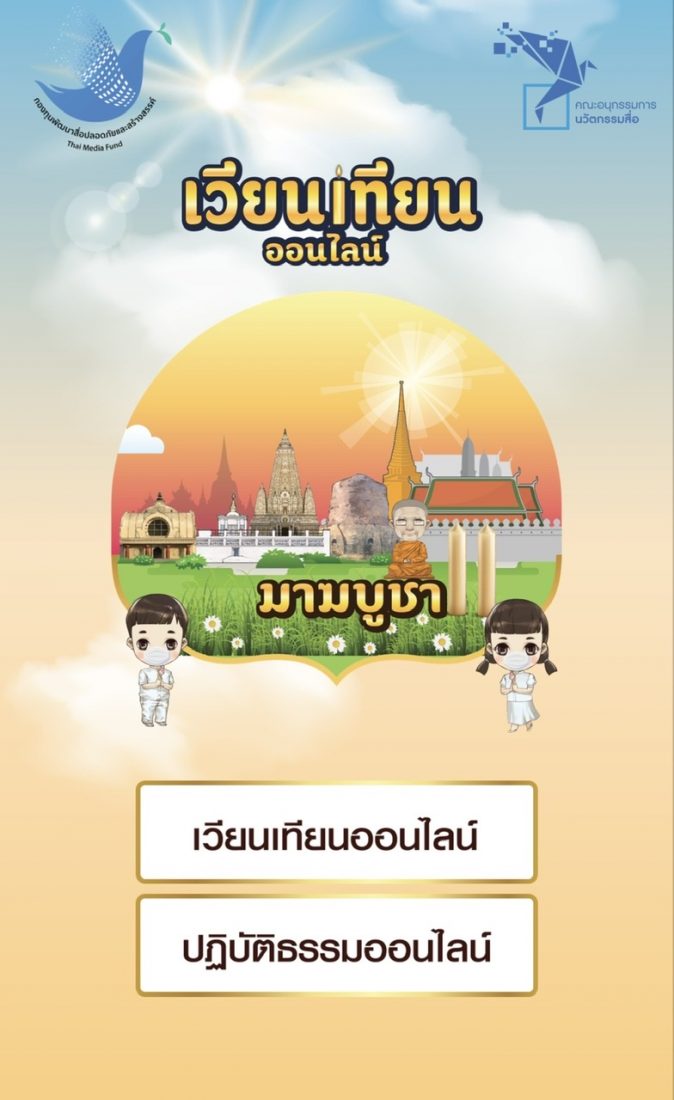
Task: Select the ปฏิบัติธรรมออนไลน์ button
Action: [336, 946]
